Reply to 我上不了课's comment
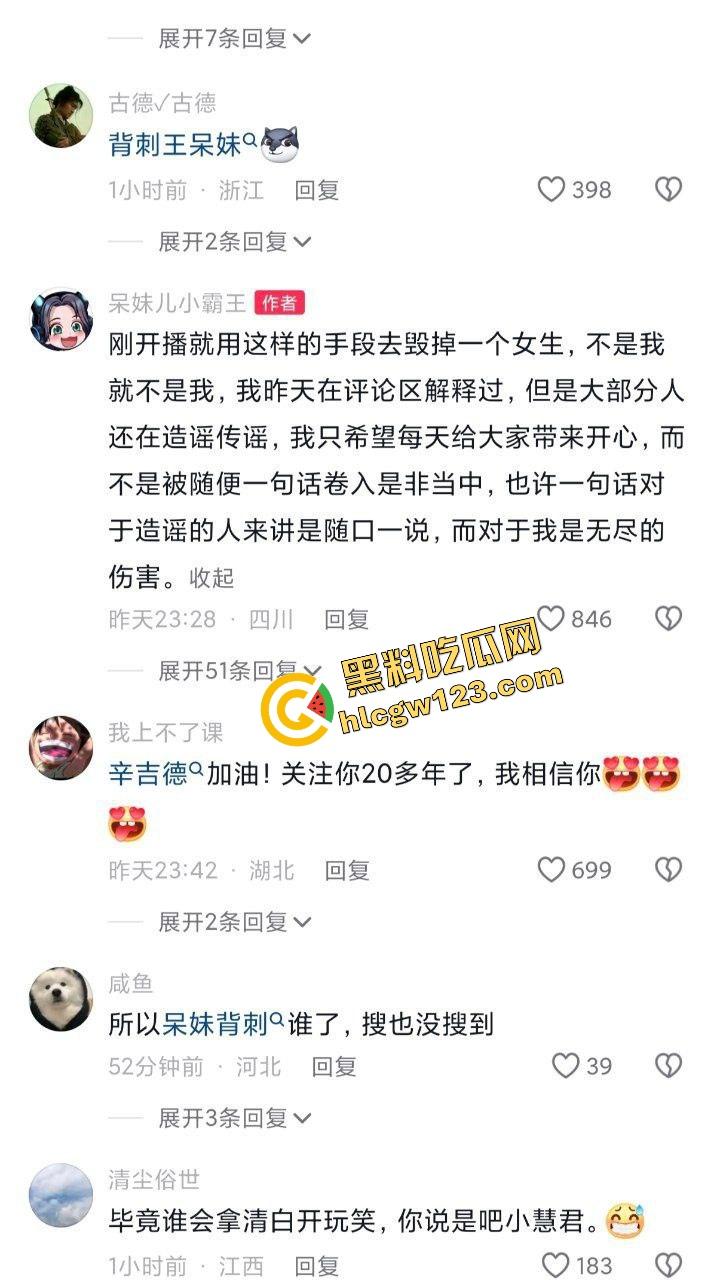This screenshot has height=1280, width=717. (x=347, y=870)
